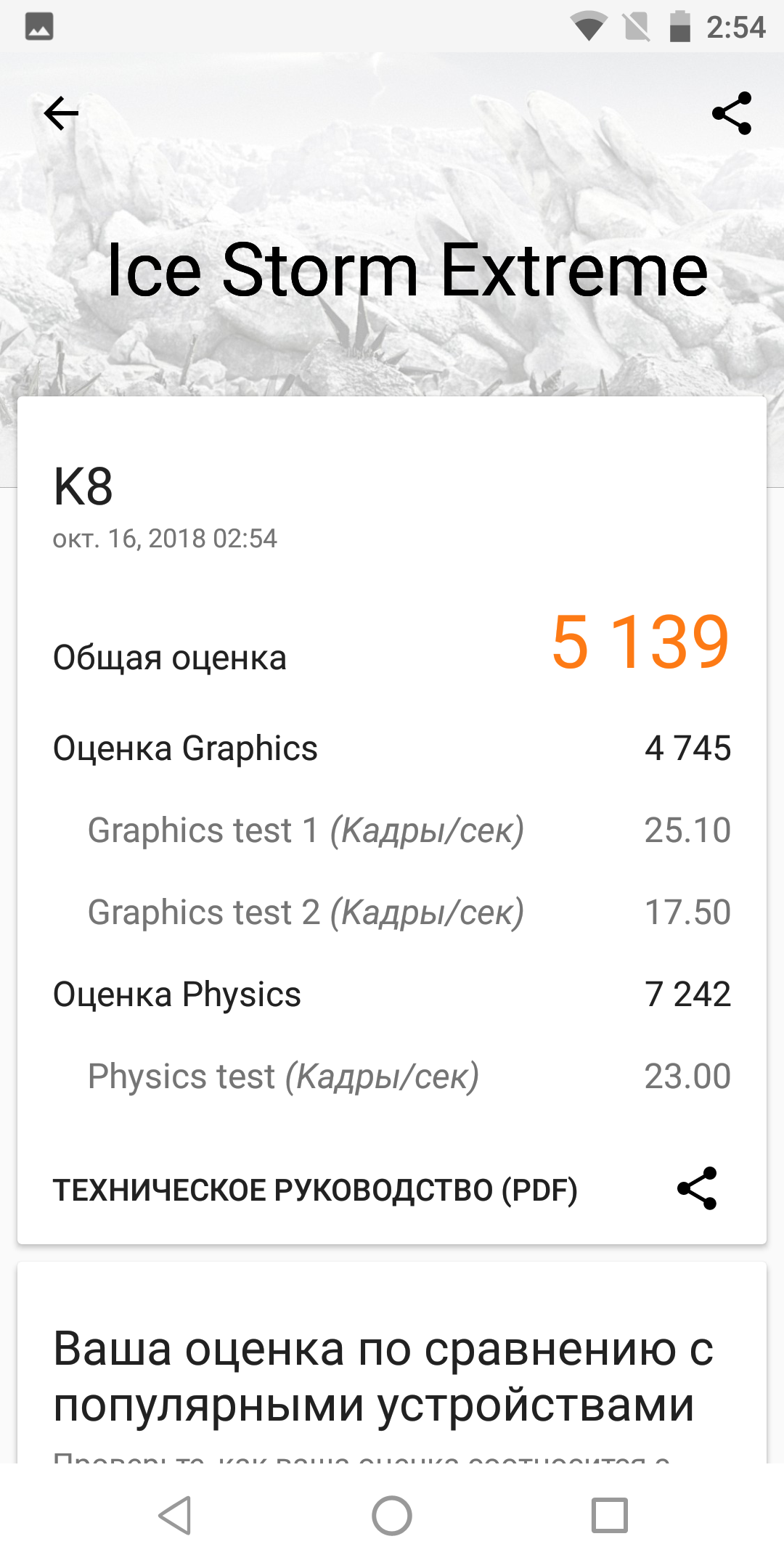Open recent apps via the square button
The image size is (784, 1568).
coord(609,1516)
